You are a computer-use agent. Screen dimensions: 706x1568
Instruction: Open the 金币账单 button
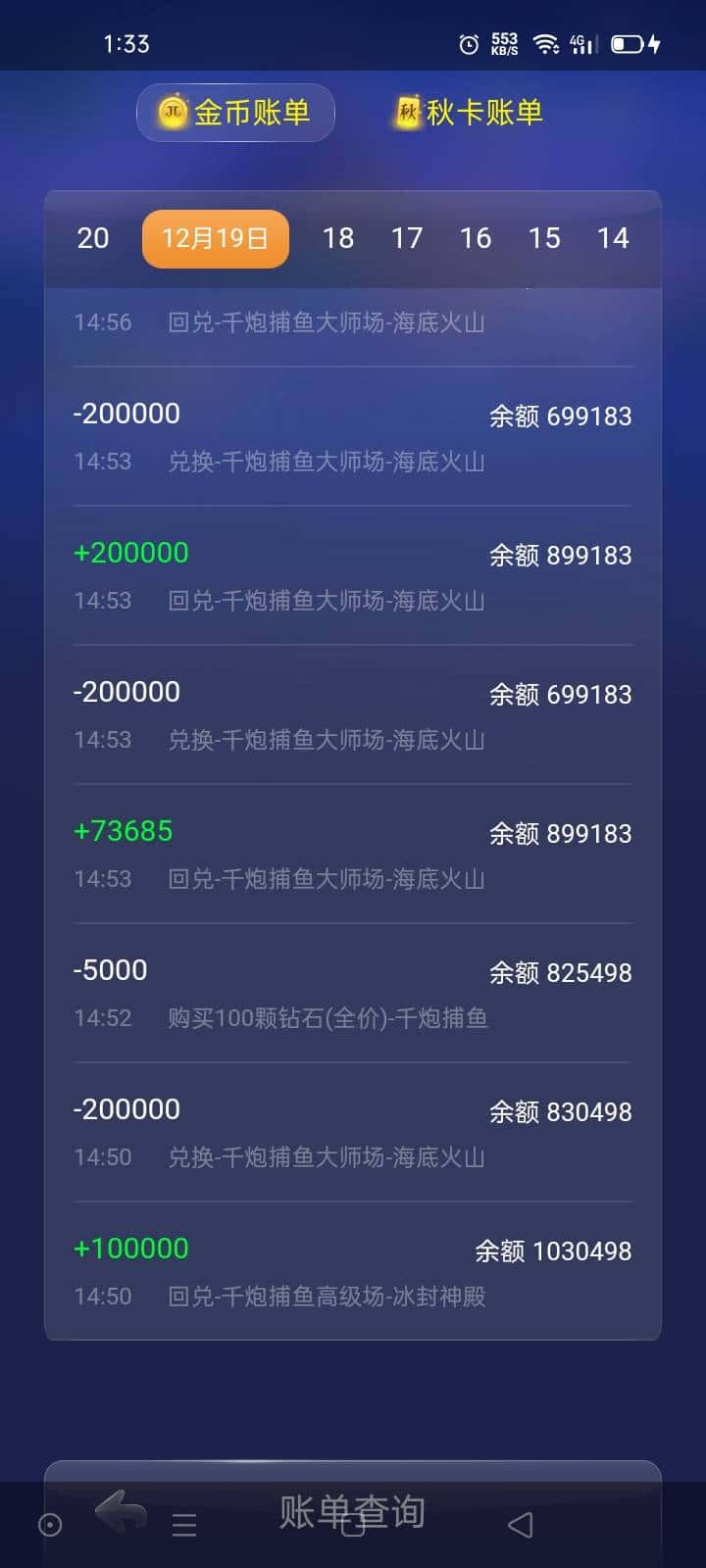234,112
